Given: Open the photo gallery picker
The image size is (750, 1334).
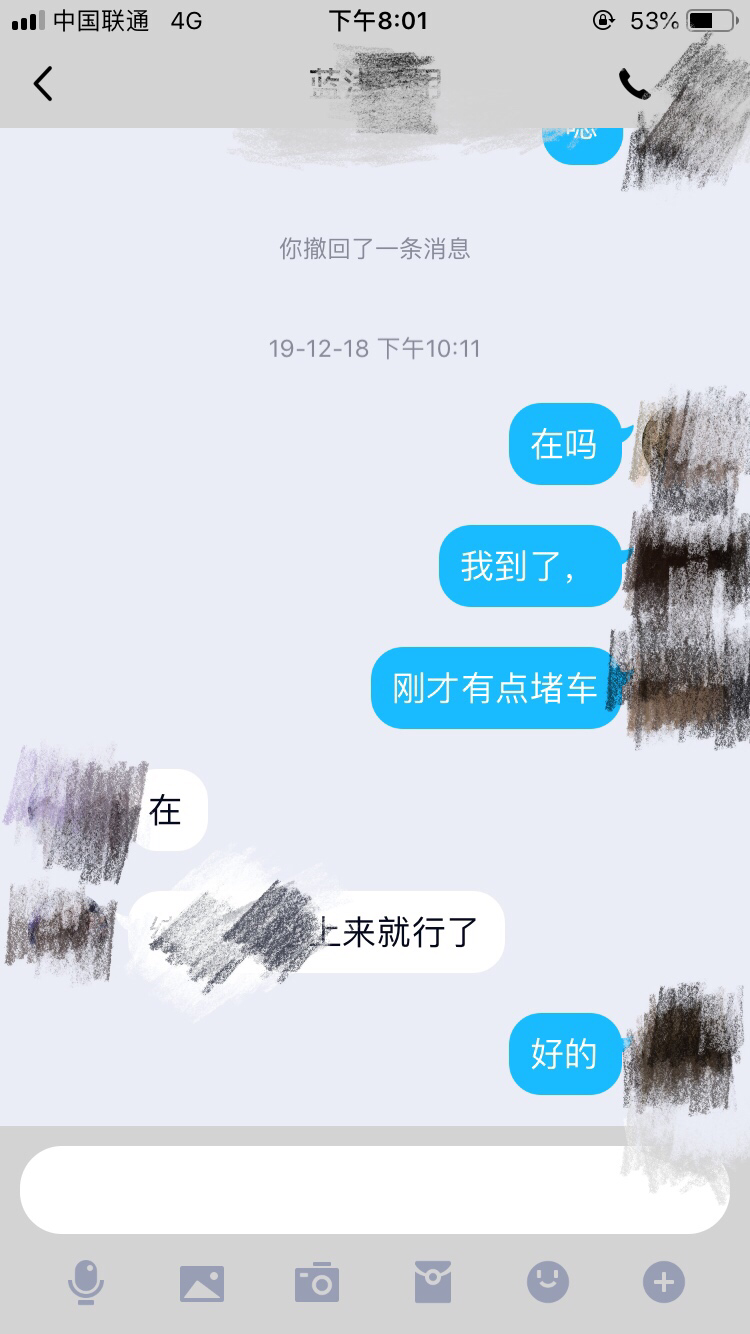Looking at the screenshot, I should 202,1283.
